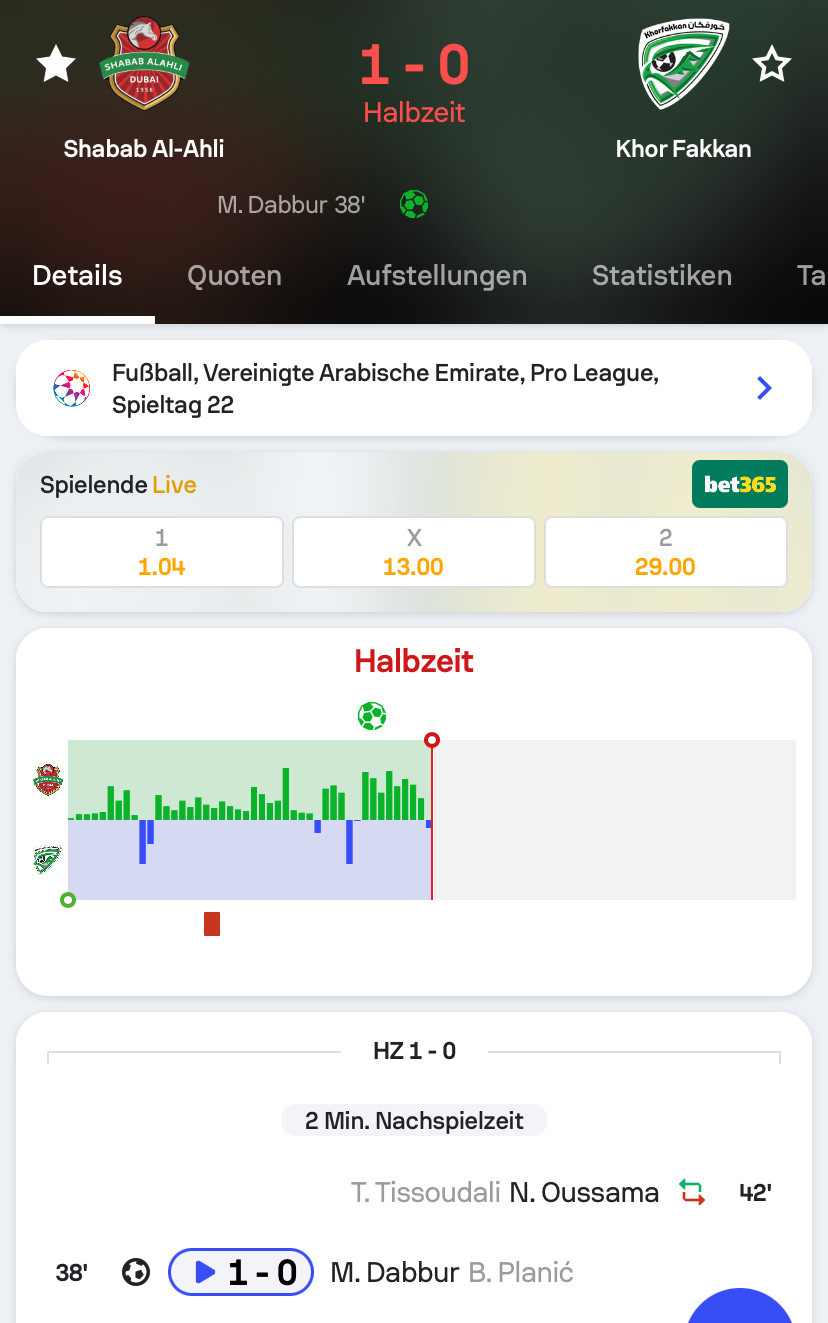Select draw odds 13.00
This screenshot has width=828, height=1323.
click(414, 552)
